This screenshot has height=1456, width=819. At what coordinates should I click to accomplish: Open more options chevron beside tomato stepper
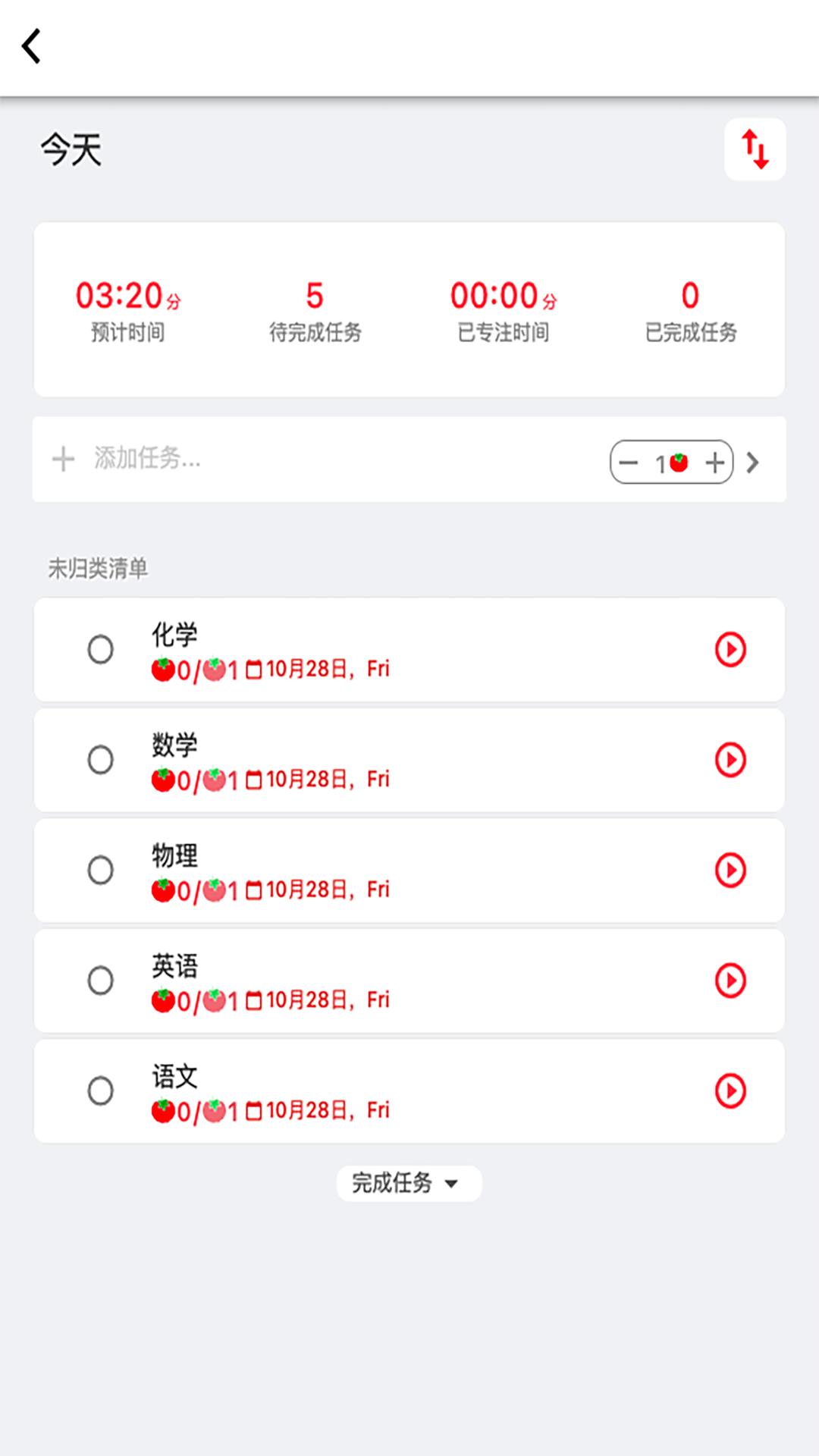pos(752,463)
